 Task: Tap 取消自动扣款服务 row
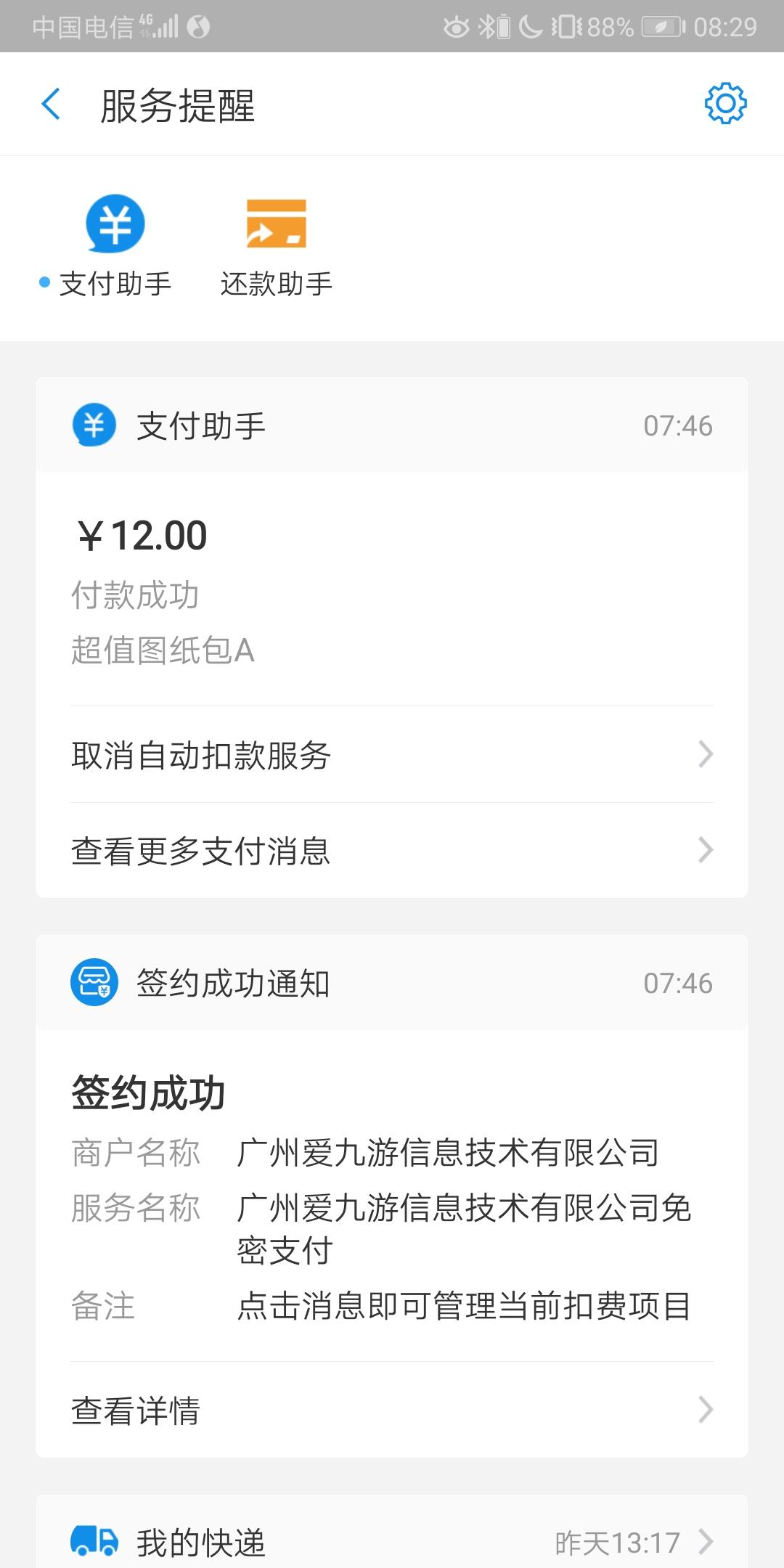click(x=392, y=755)
